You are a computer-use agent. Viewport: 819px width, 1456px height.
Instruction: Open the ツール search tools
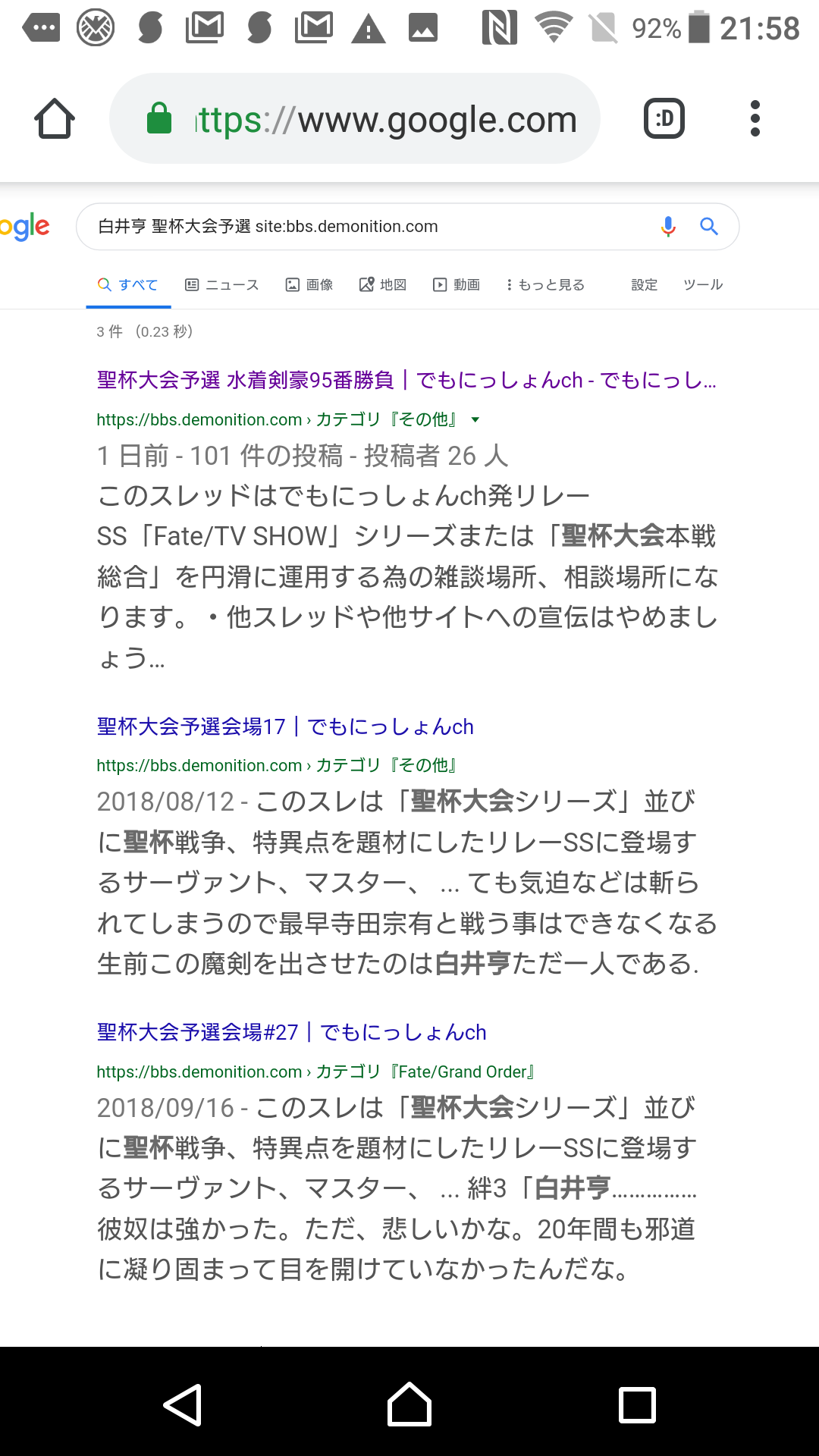click(703, 285)
